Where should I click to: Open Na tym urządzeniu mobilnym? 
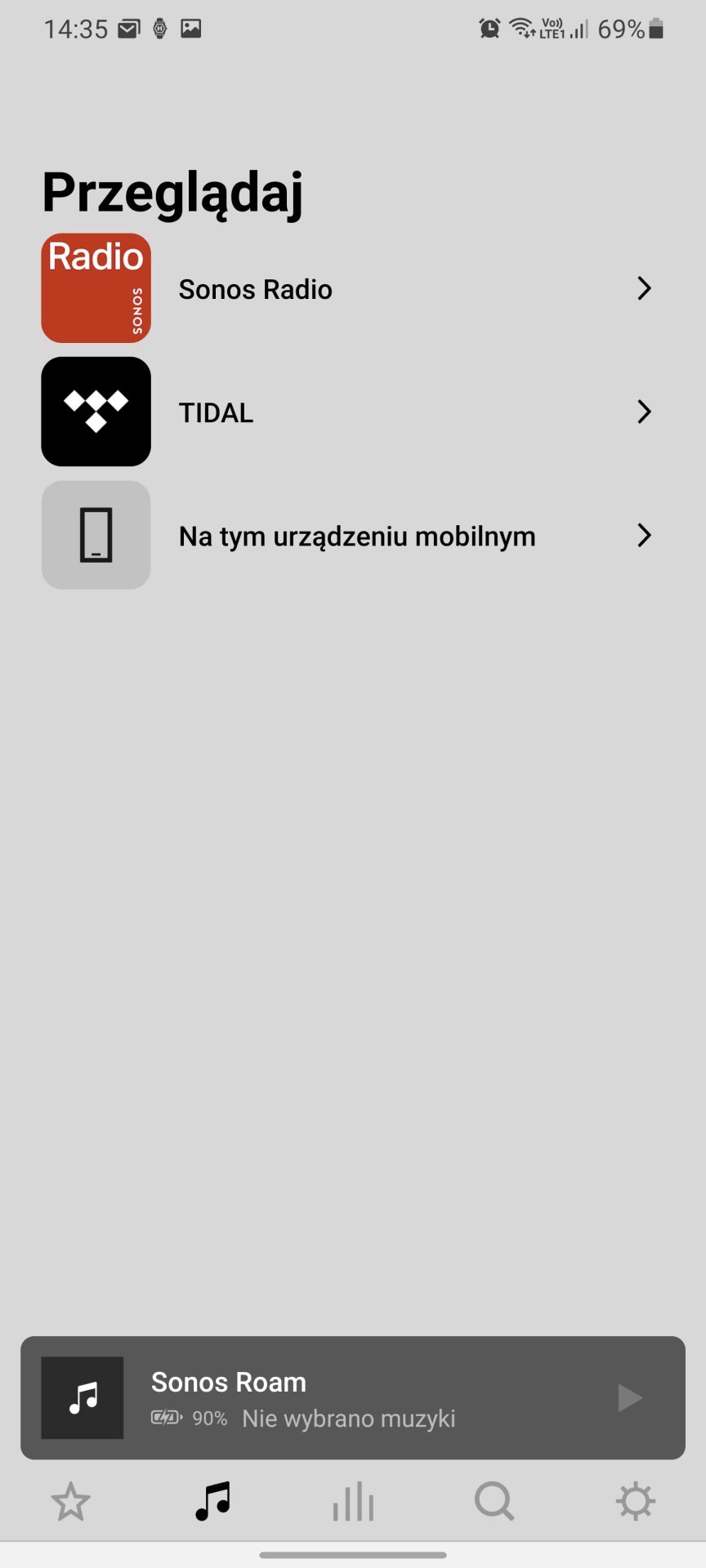tap(353, 535)
